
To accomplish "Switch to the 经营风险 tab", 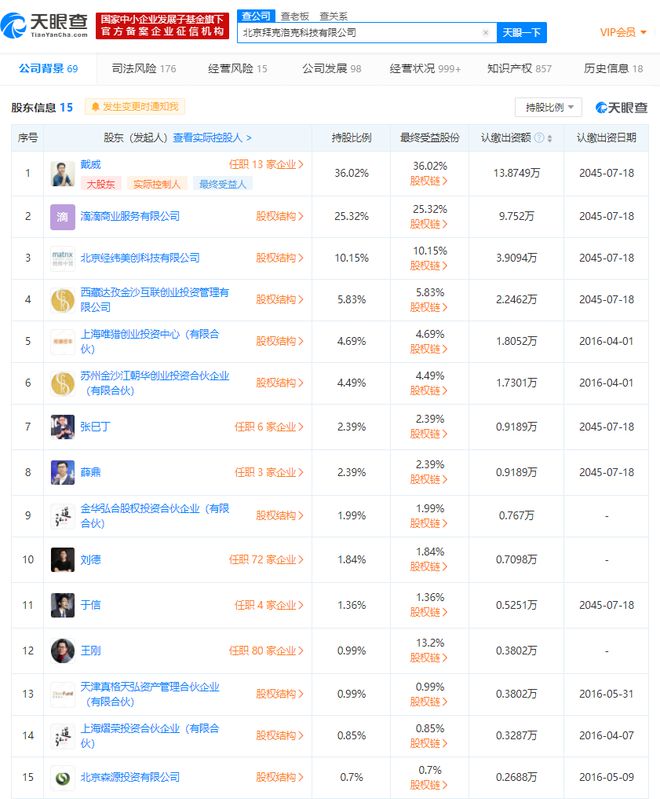I will pyautogui.click(x=237, y=69).
